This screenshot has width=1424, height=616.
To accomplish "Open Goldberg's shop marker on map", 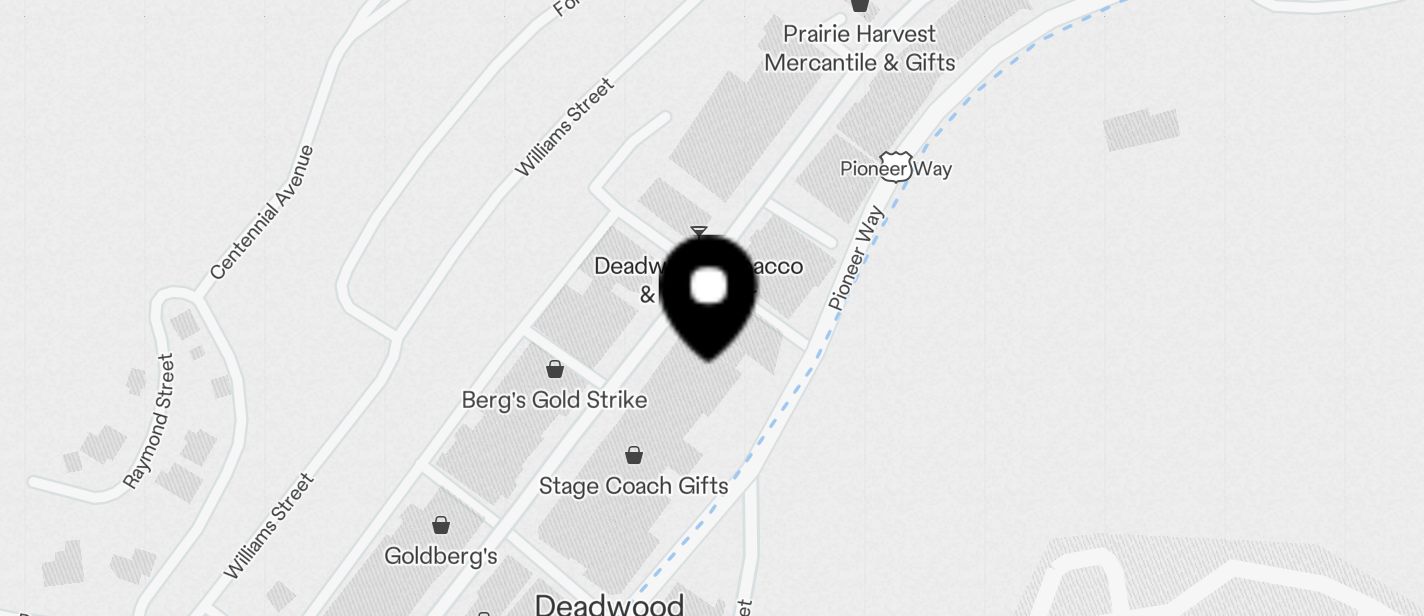I will 441,526.
